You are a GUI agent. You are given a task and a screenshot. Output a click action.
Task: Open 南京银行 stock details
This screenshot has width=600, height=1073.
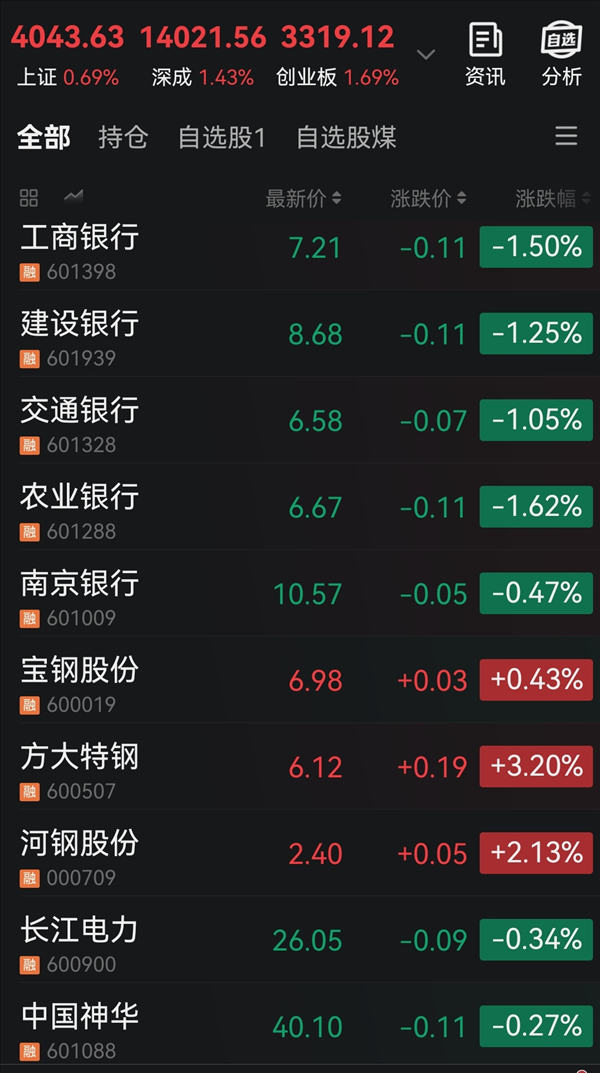(80, 595)
